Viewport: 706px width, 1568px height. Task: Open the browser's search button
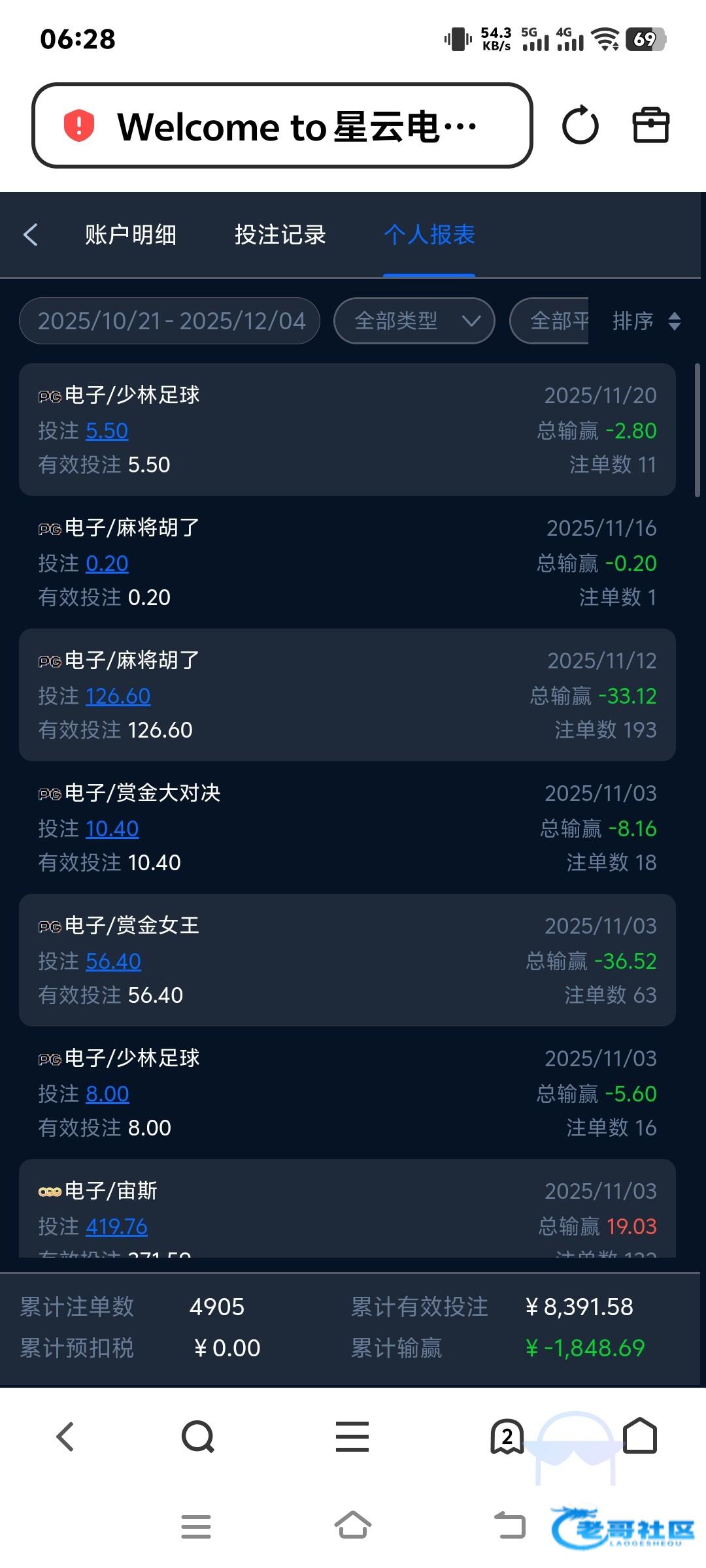click(197, 1437)
